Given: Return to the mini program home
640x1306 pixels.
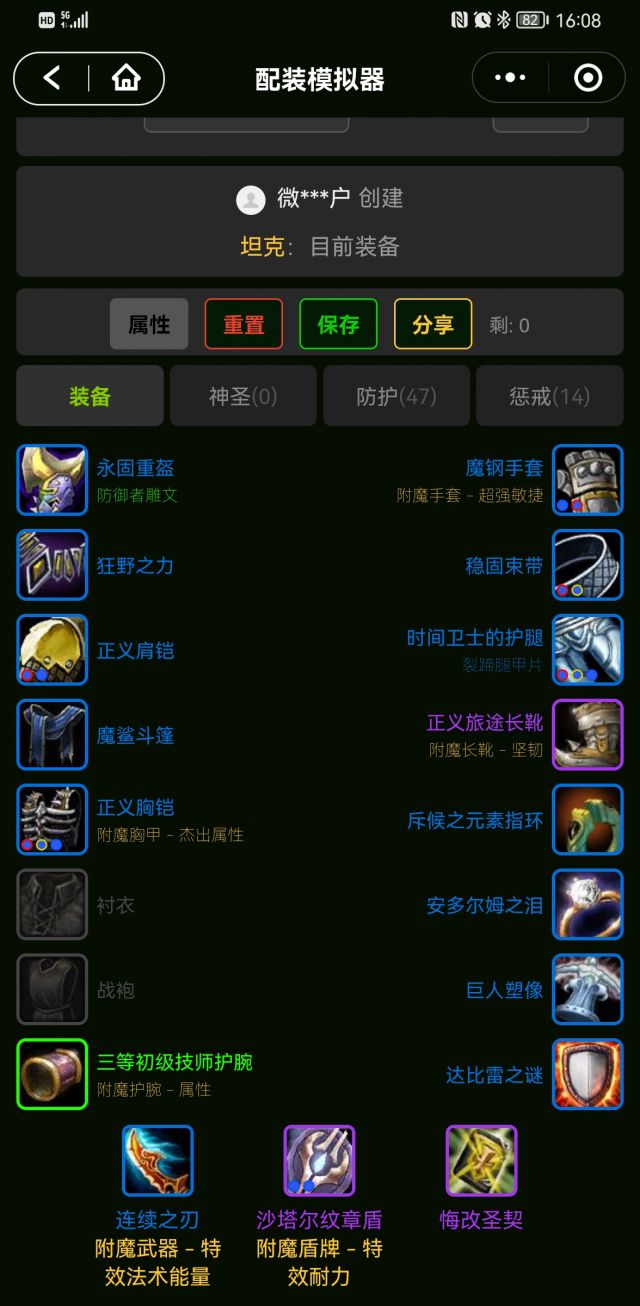Looking at the screenshot, I should 126,78.
